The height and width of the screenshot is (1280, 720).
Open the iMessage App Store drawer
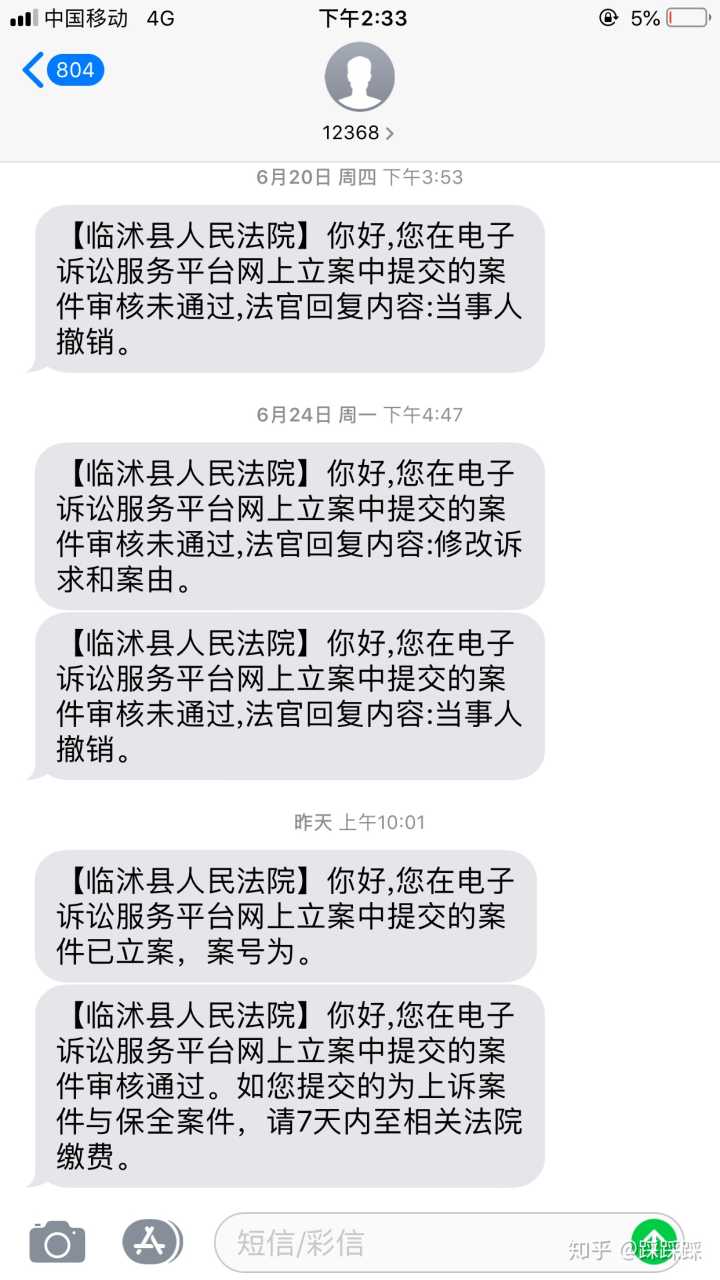coord(152,1243)
